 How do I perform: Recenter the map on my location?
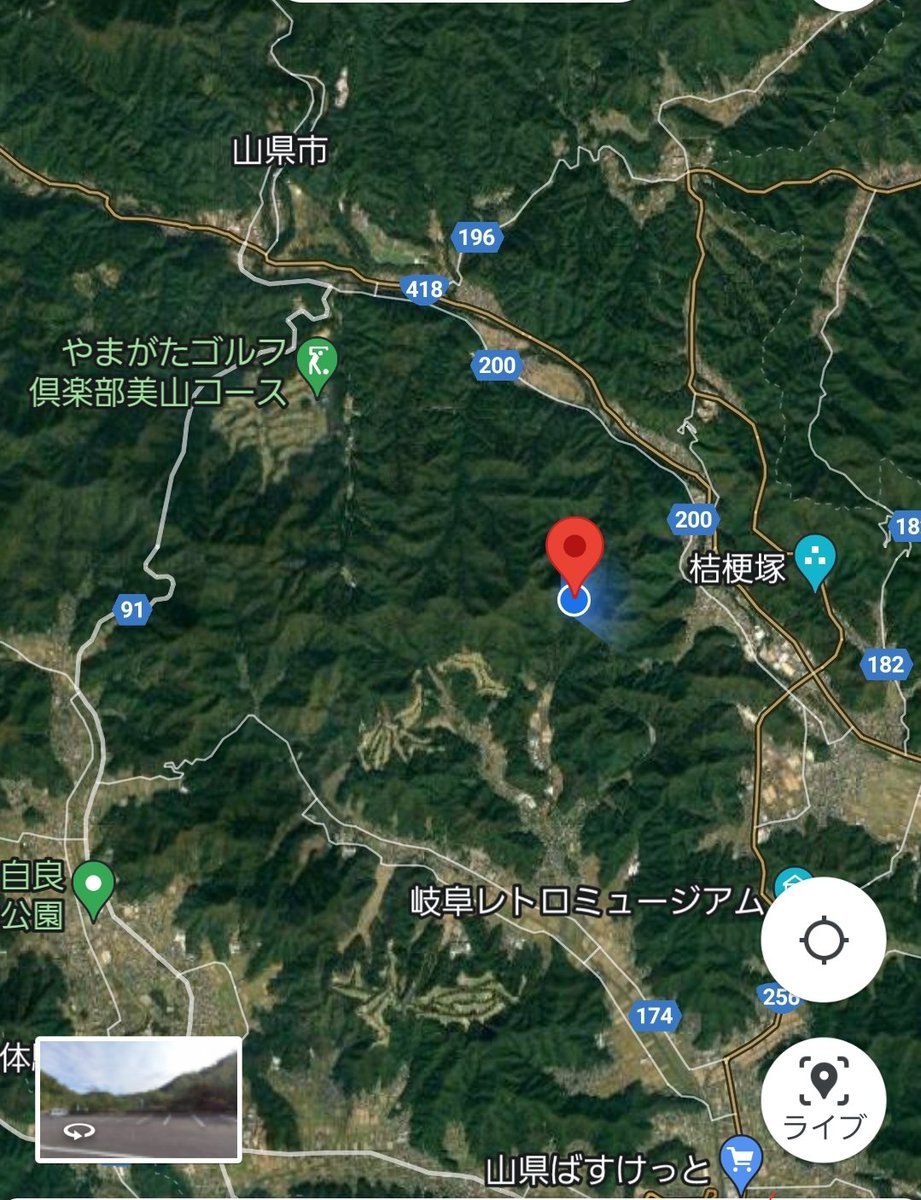pyautogui.click(x=823, y=940)
